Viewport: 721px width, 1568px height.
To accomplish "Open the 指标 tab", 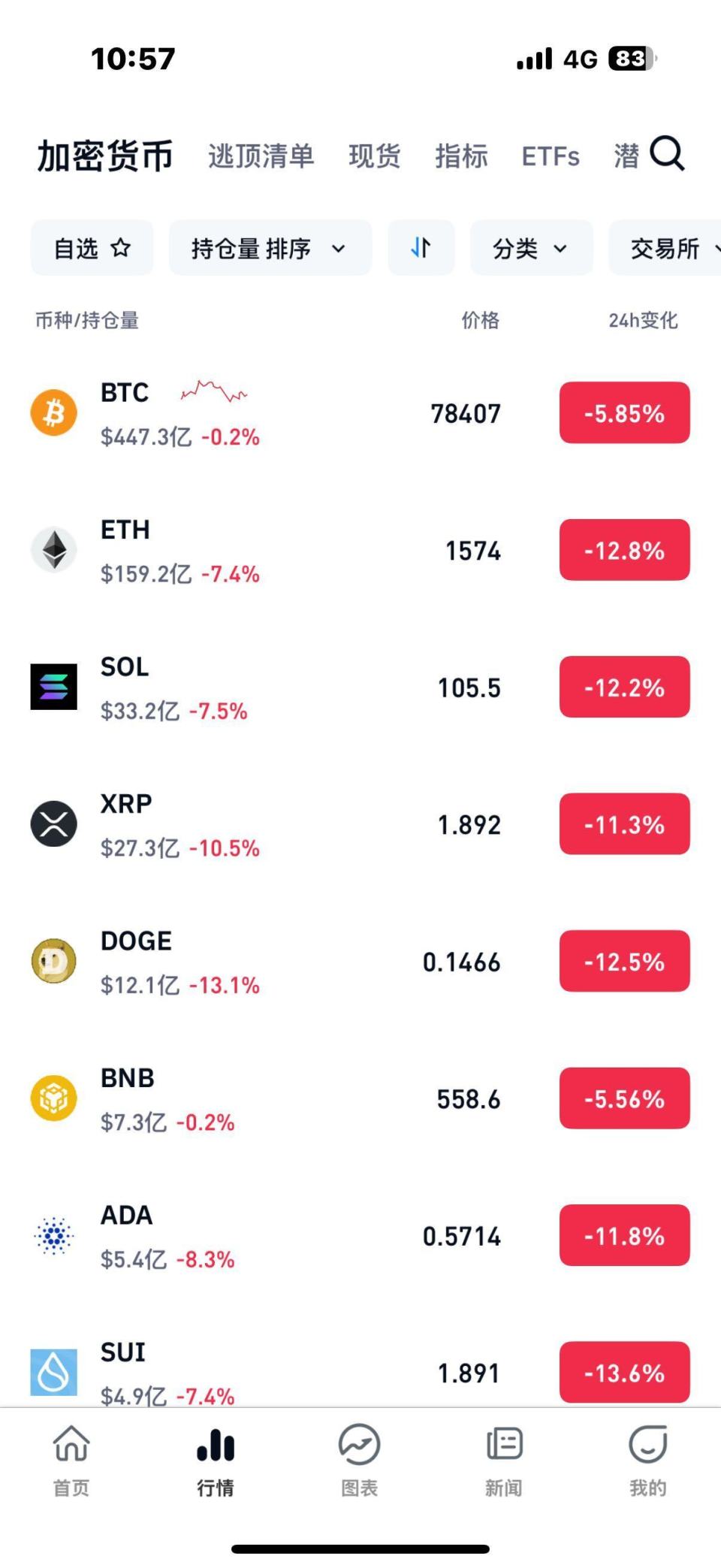I will pyautogui.click(x=461, y=156).
